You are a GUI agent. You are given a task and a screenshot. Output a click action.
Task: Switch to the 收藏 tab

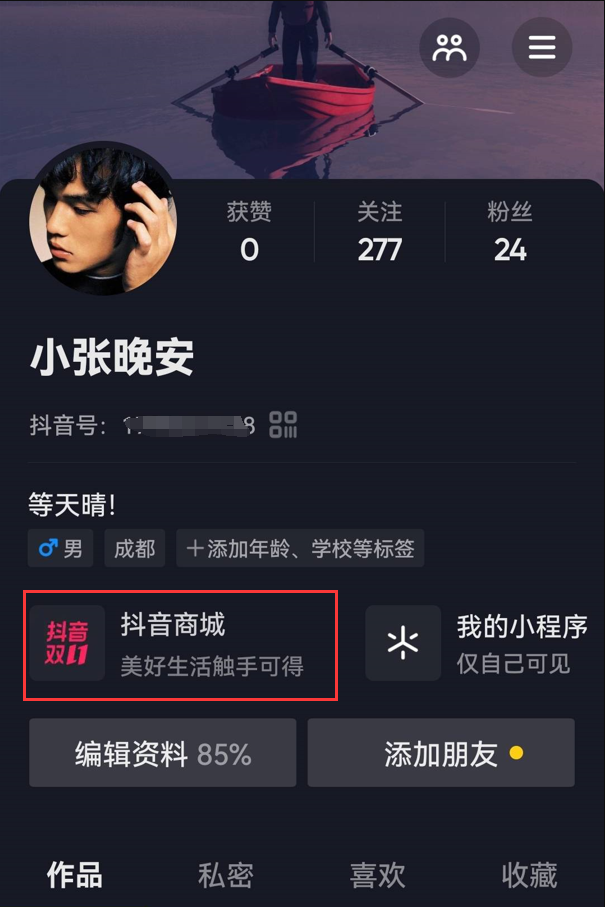529,875
